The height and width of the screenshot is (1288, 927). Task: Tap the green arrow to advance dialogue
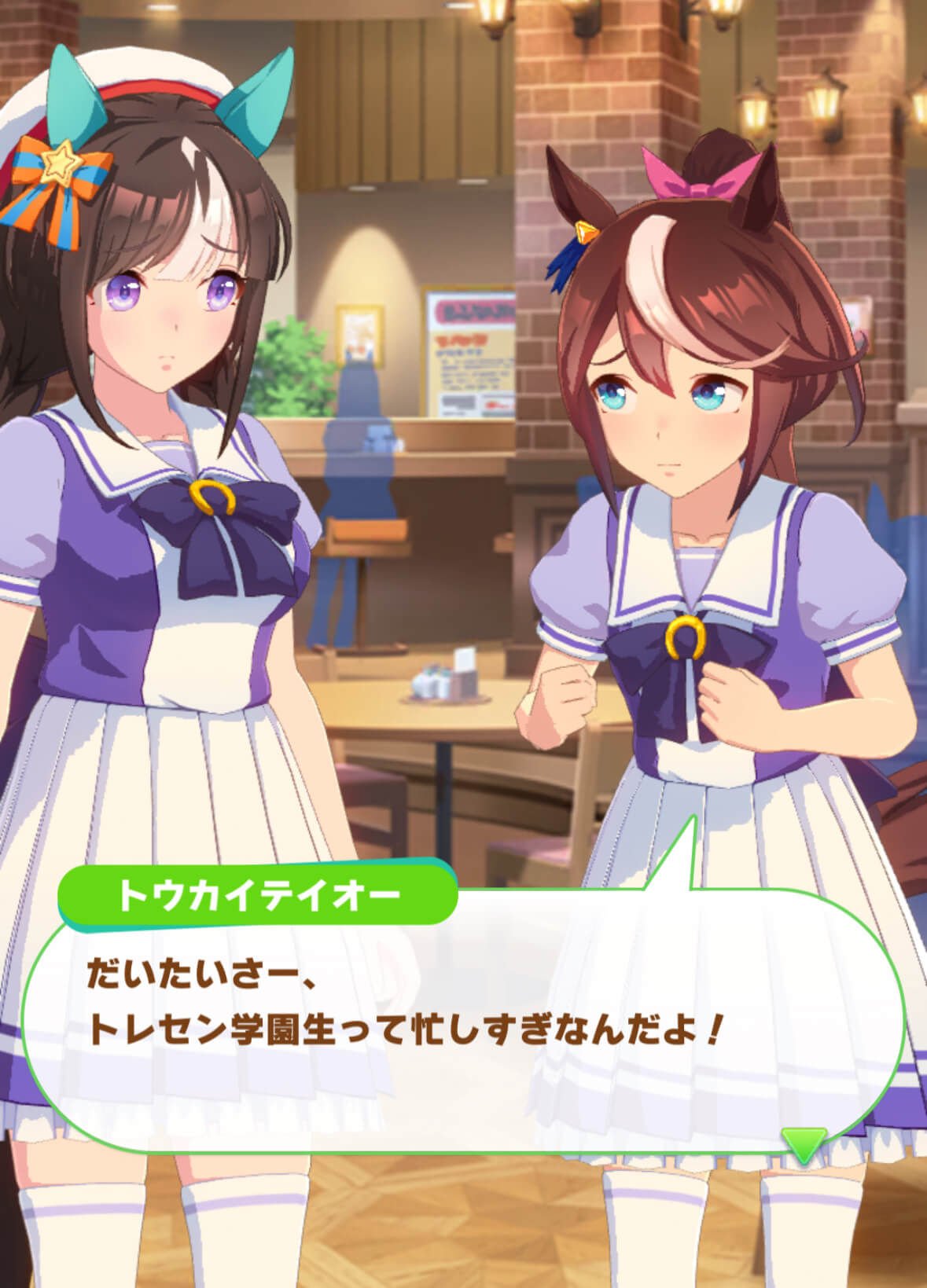click(804, 1143)
